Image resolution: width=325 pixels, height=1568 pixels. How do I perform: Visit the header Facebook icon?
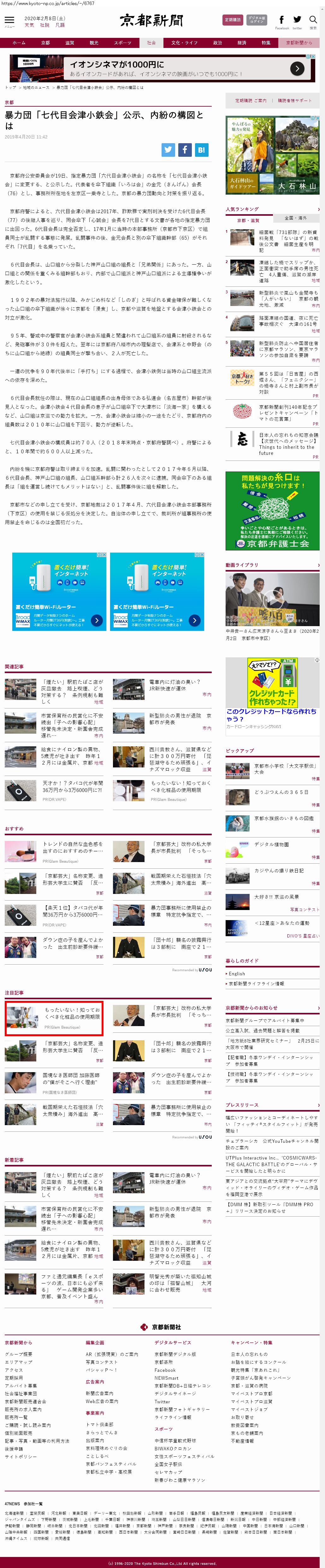click(282, 21)
